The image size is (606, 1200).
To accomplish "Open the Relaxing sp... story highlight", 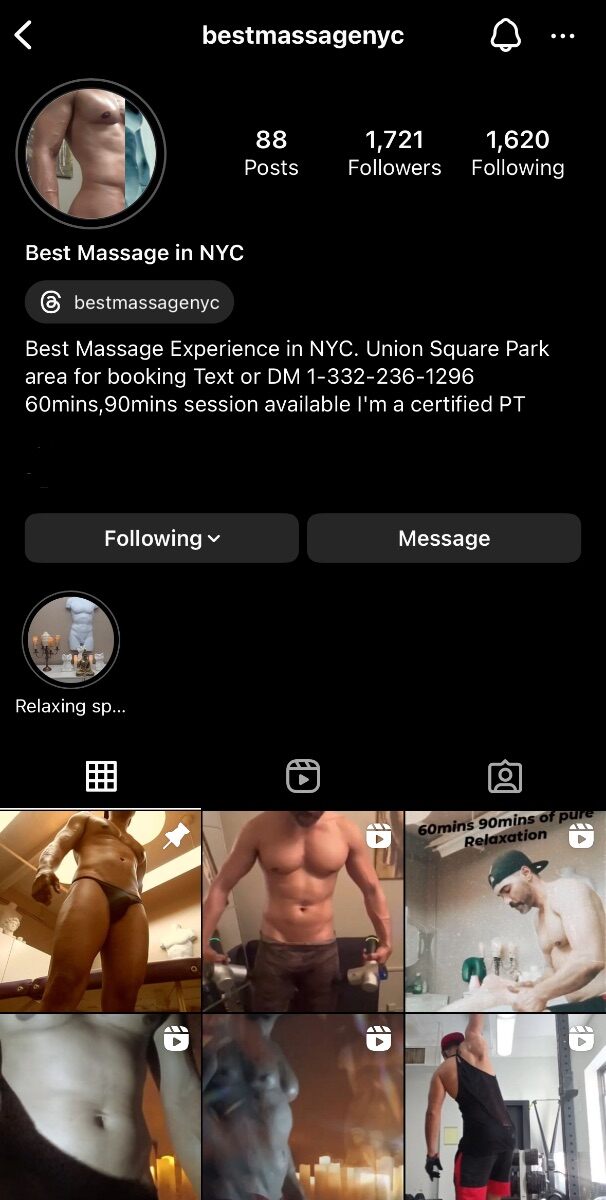I will pos(71,641).
